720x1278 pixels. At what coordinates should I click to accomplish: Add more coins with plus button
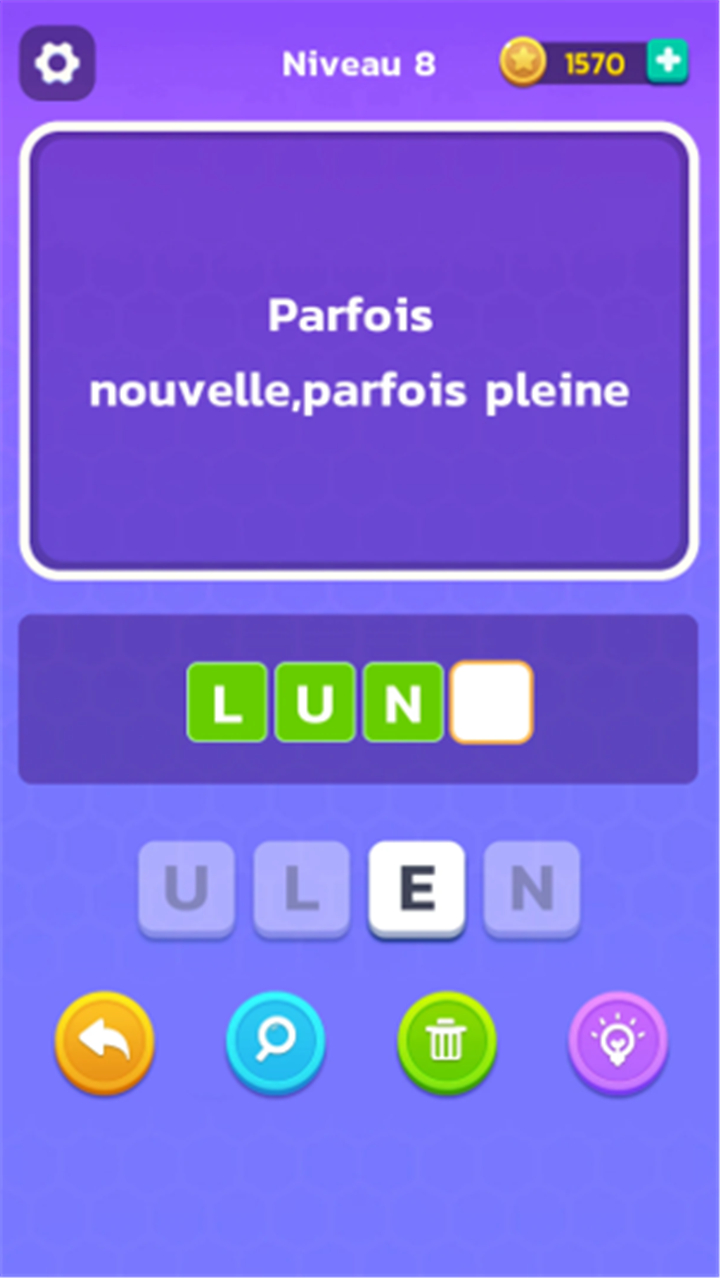pyautogui.click(x=667, y=63)
